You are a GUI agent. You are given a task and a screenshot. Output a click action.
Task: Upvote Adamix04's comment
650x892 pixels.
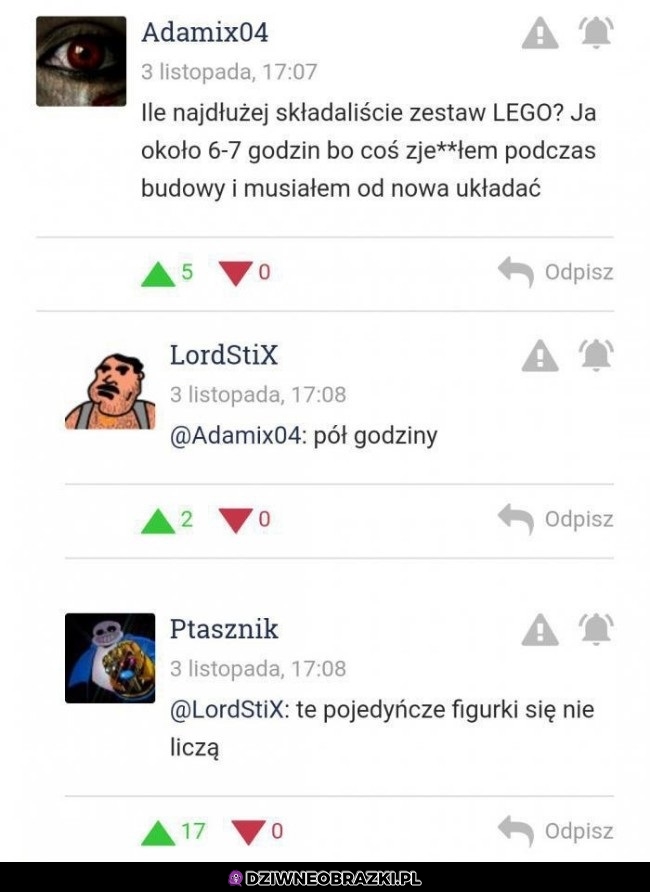[x=157, y=273]
